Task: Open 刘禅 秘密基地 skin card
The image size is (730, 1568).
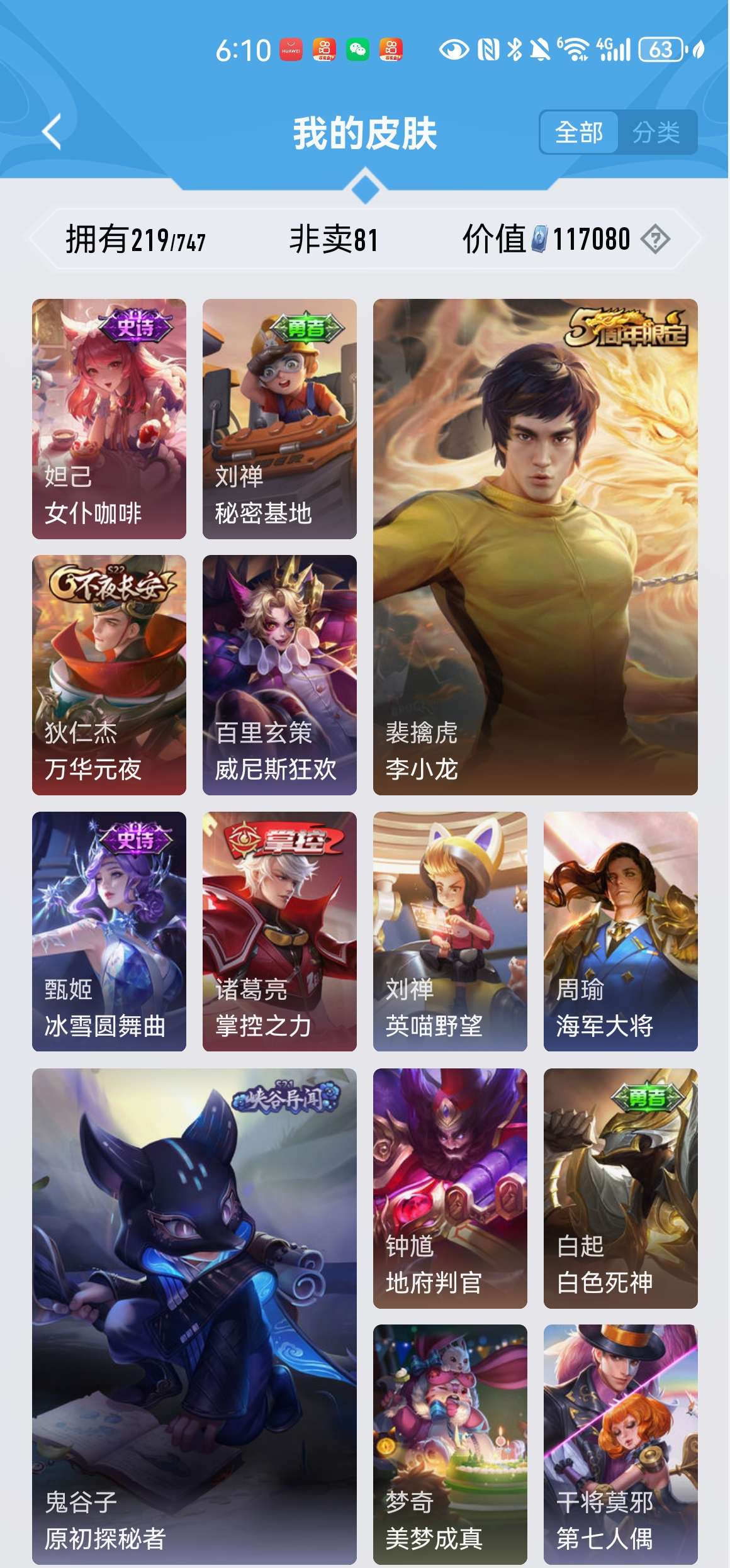Action: coord(279,418)
